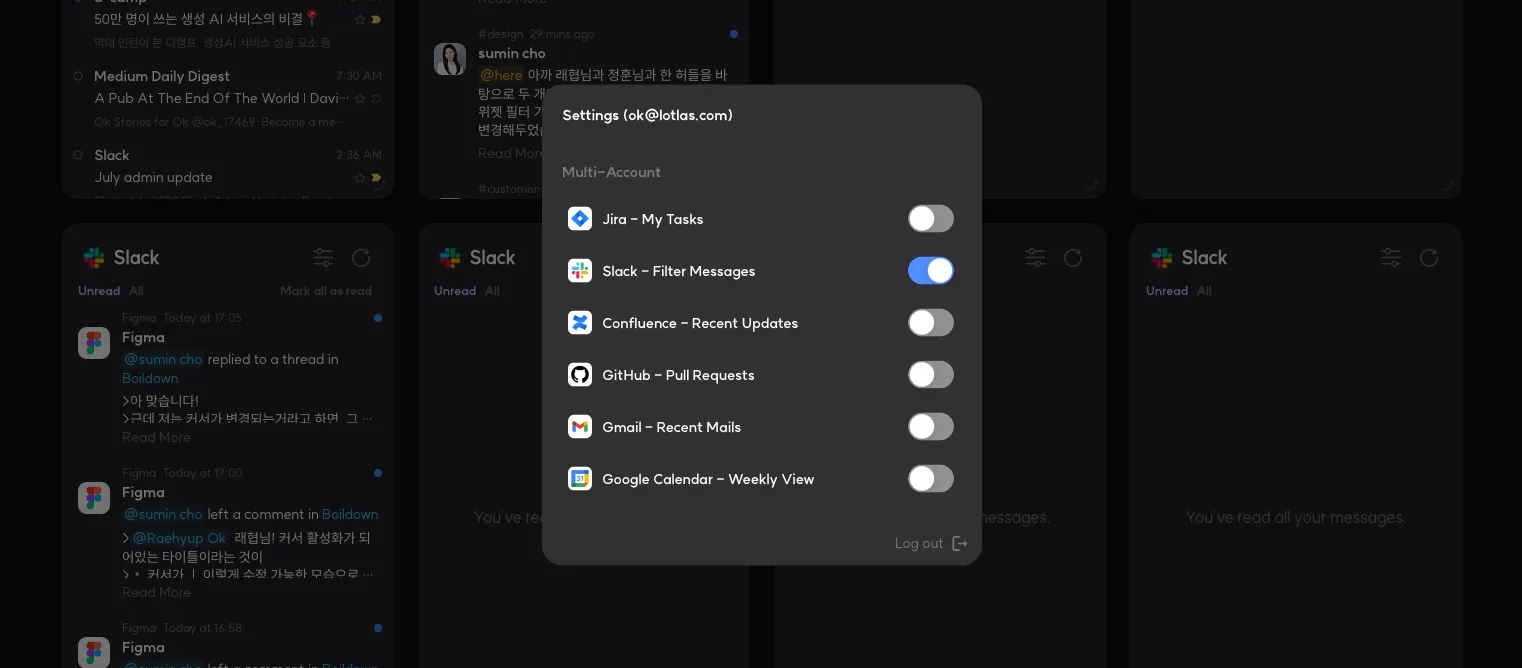The height and width of the screenshot is (668, 1522).
Task: Switch on Google Calendar – Weekly View
Action: (x=930, y=479)
